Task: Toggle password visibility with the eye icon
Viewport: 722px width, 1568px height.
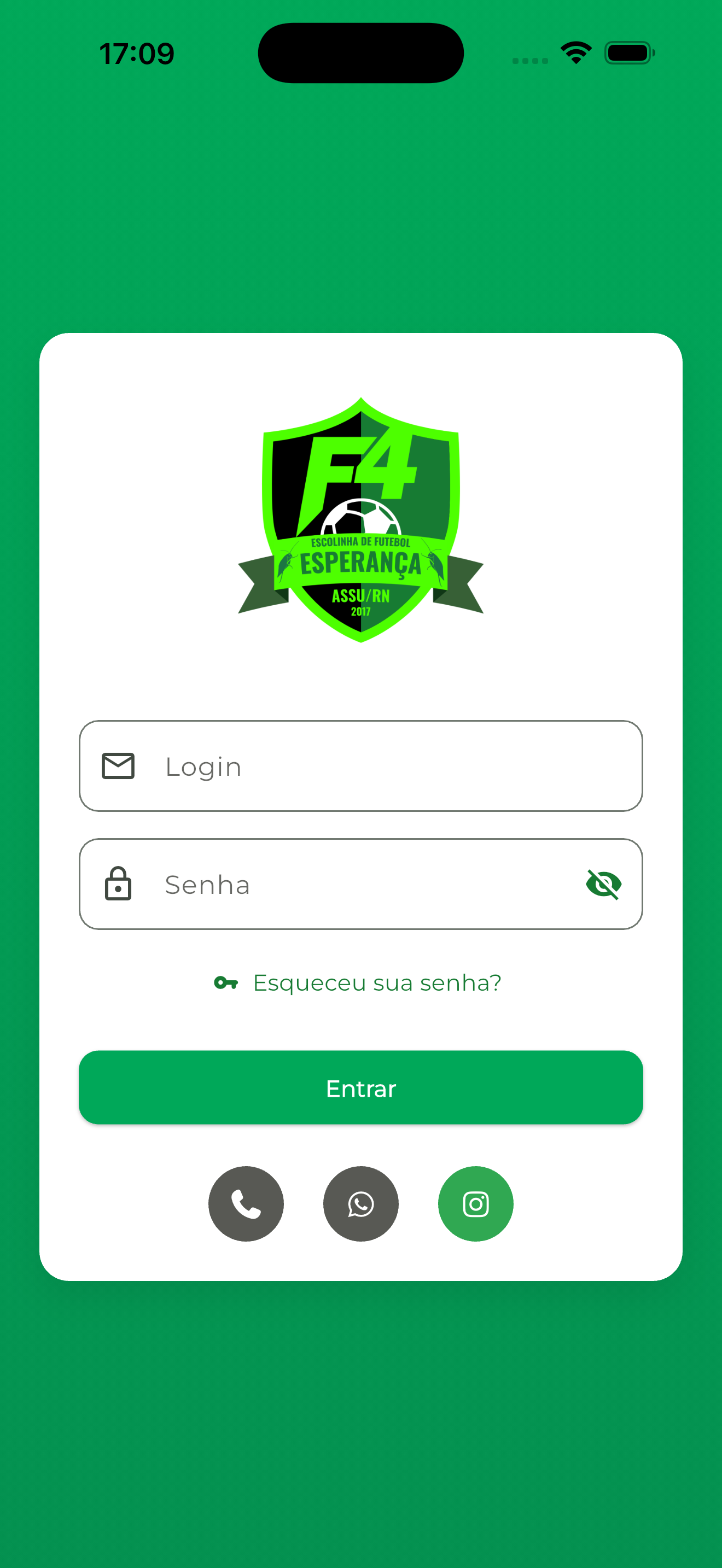Action: tap(604, 885)
